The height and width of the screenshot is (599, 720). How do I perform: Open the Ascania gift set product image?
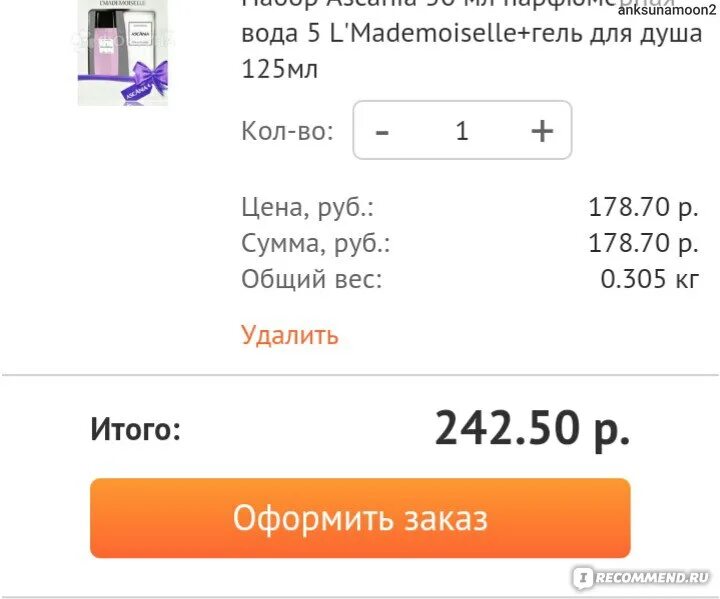(123, 52)
